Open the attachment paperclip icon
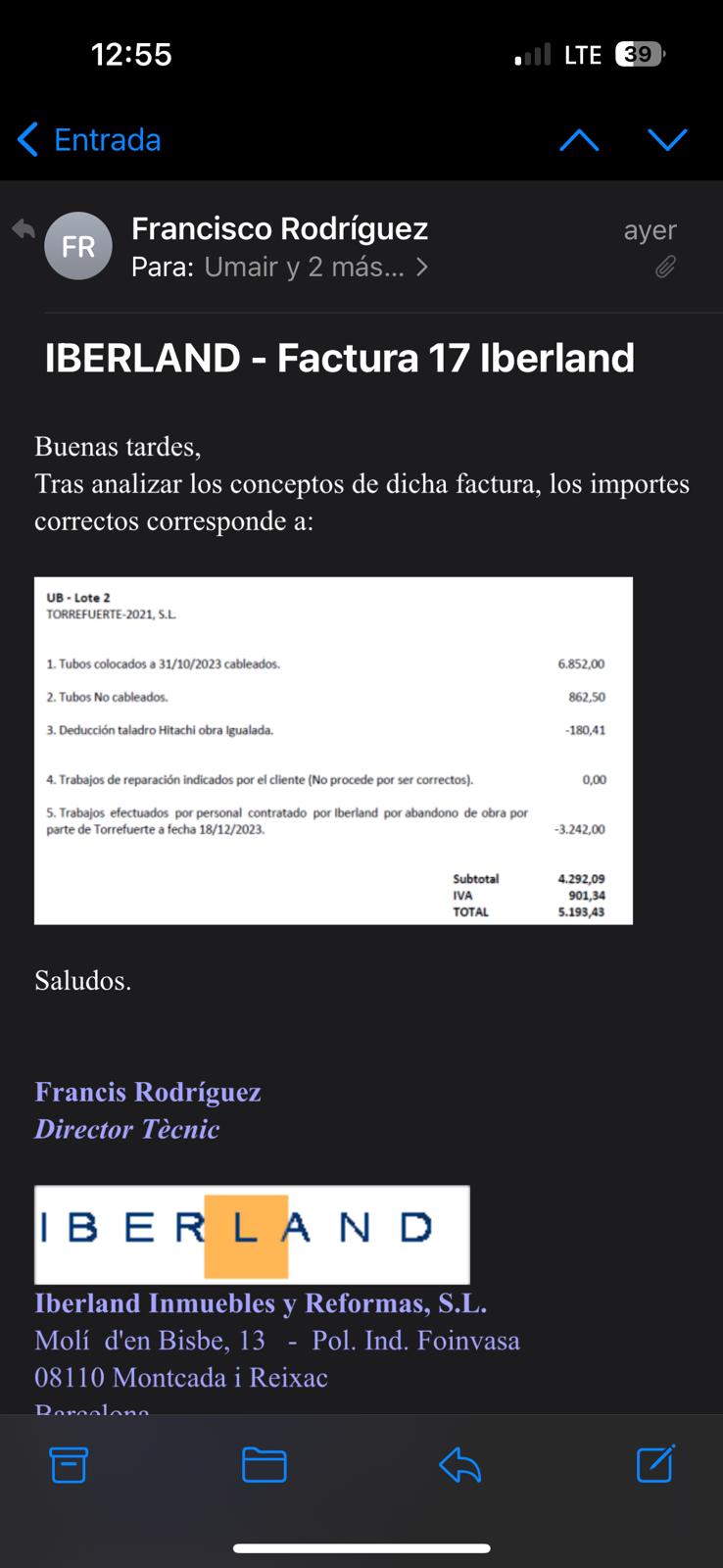 (x=665, y=267)
